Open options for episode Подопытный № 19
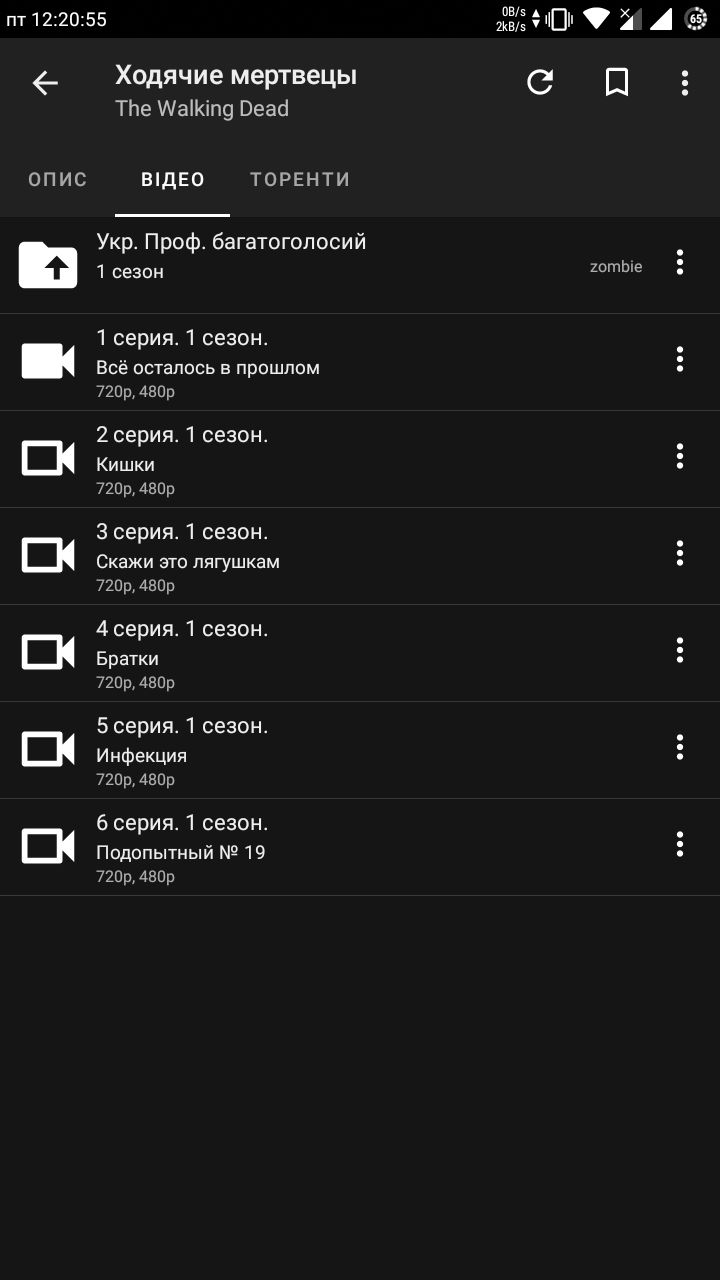 (x=680, y=844)
